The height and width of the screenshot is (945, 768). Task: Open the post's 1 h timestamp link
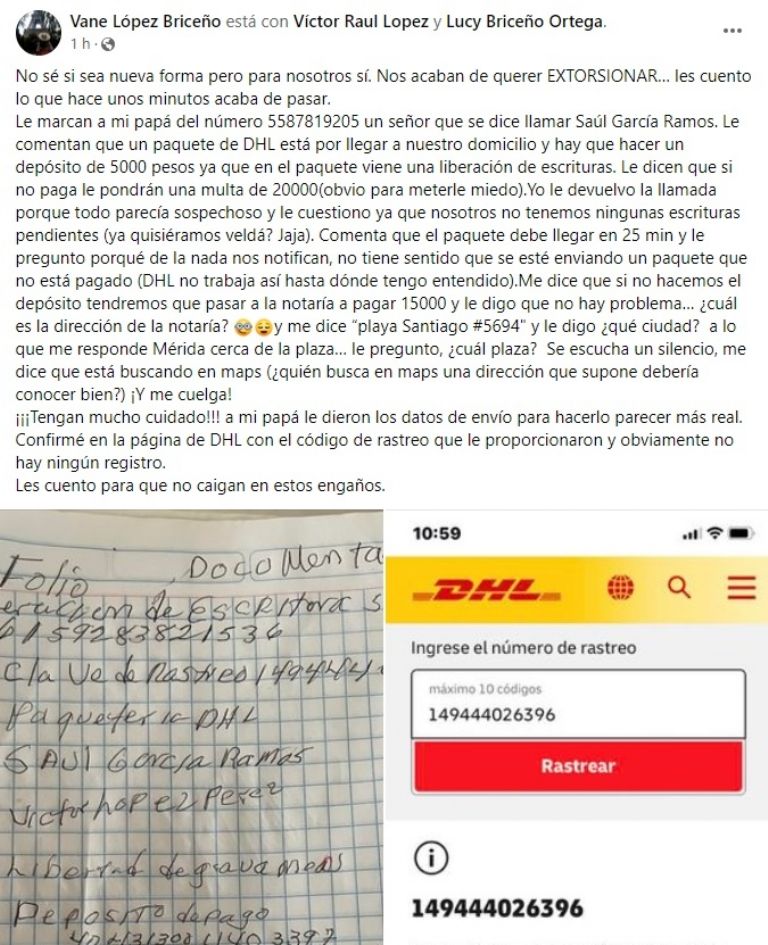pyautogui.click(x=80, y=44)
